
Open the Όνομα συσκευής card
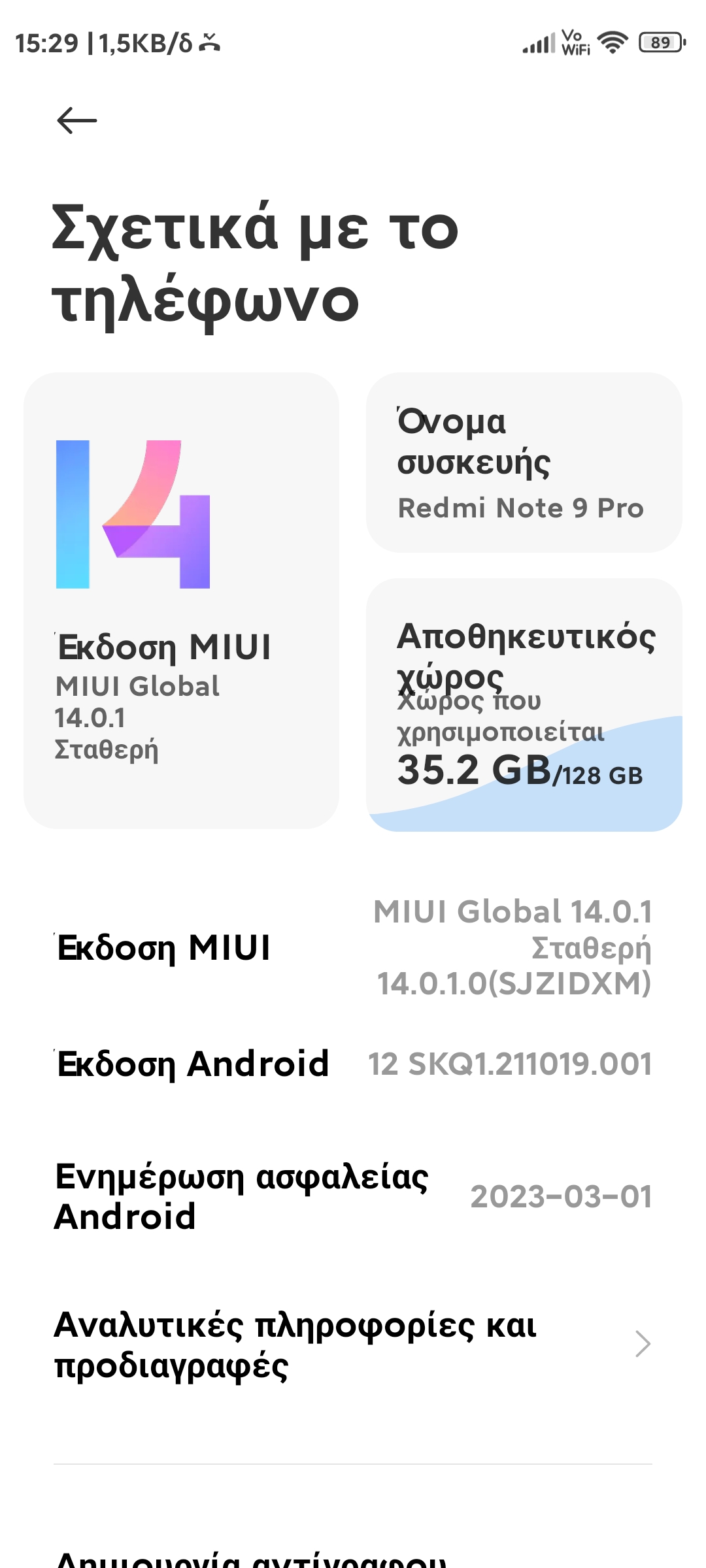(524, 463)
